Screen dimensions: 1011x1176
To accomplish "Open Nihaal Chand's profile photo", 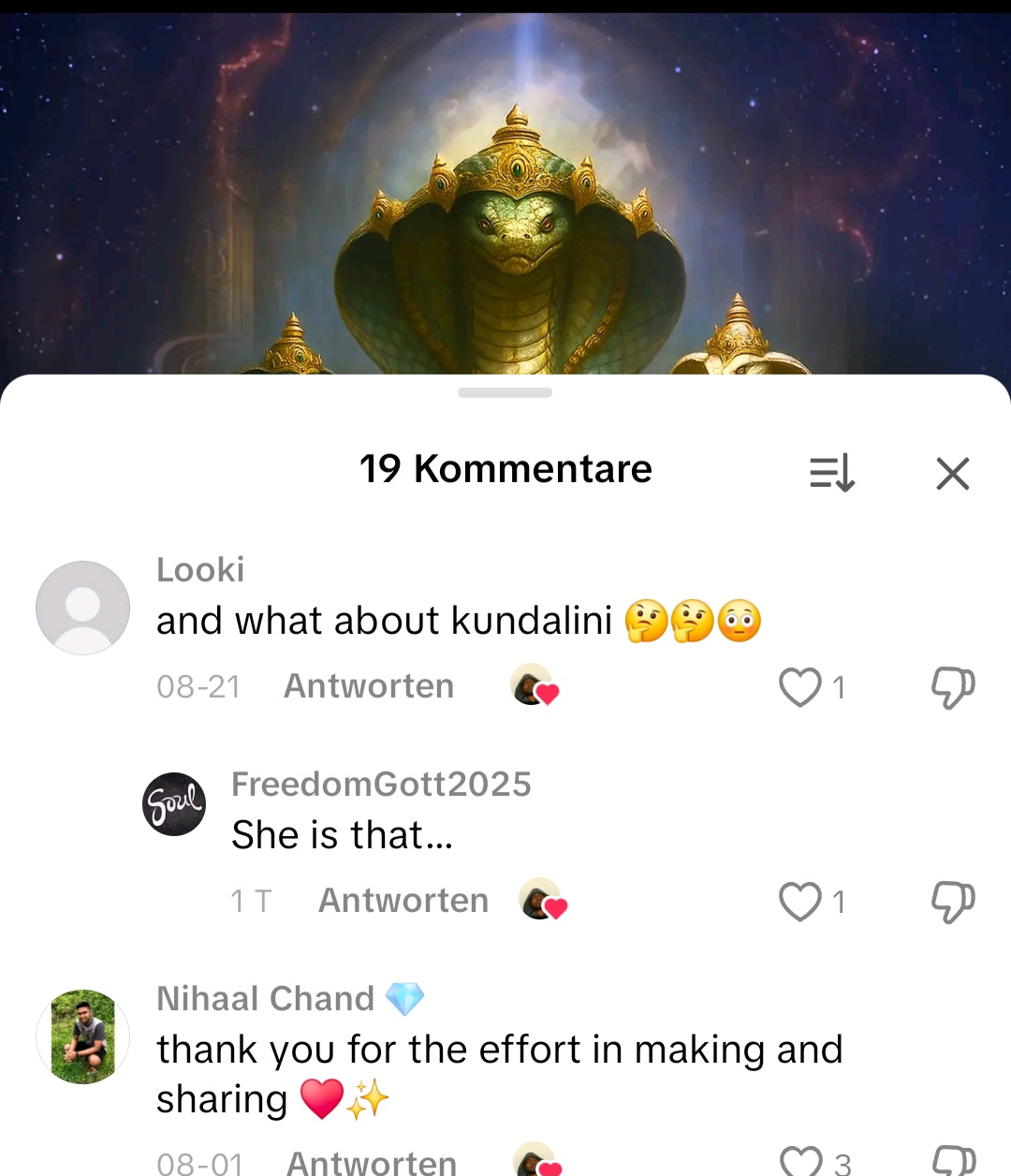I will [x=82, y=1036].
